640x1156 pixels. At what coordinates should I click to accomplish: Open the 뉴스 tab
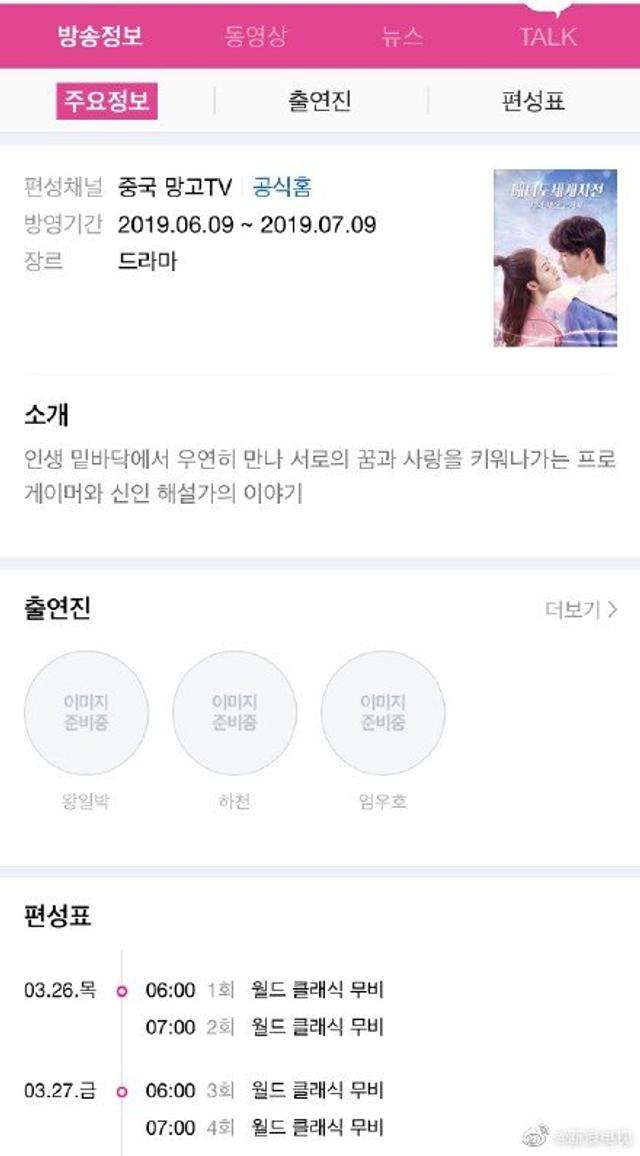pos(403,36)
